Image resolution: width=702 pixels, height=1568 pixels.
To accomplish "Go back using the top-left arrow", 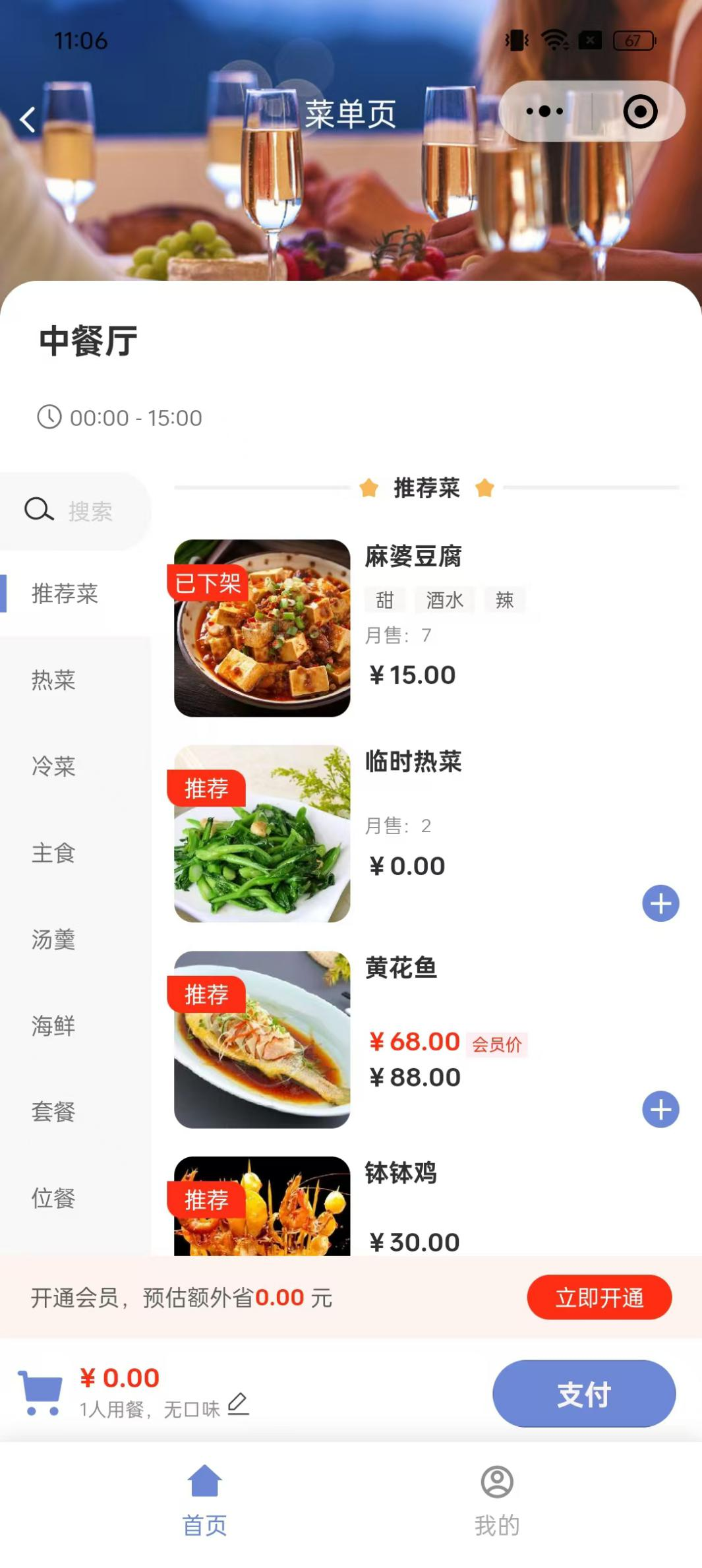I will 28,119.
